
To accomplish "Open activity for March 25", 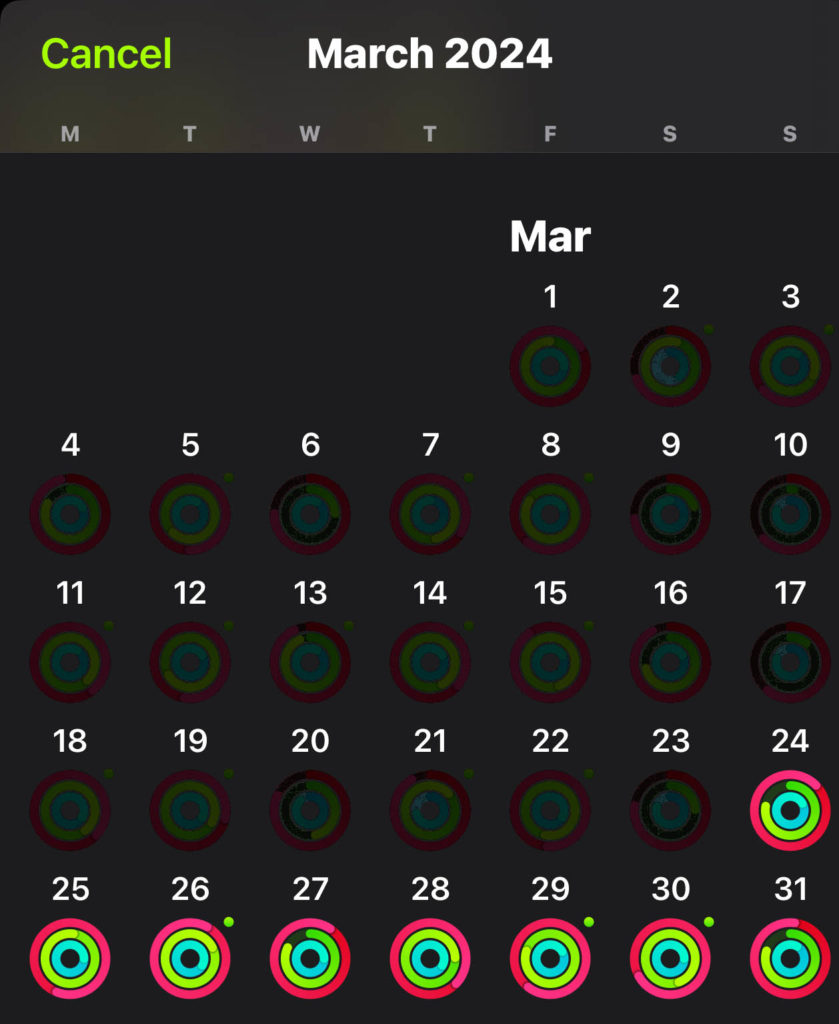I will 70,958.
